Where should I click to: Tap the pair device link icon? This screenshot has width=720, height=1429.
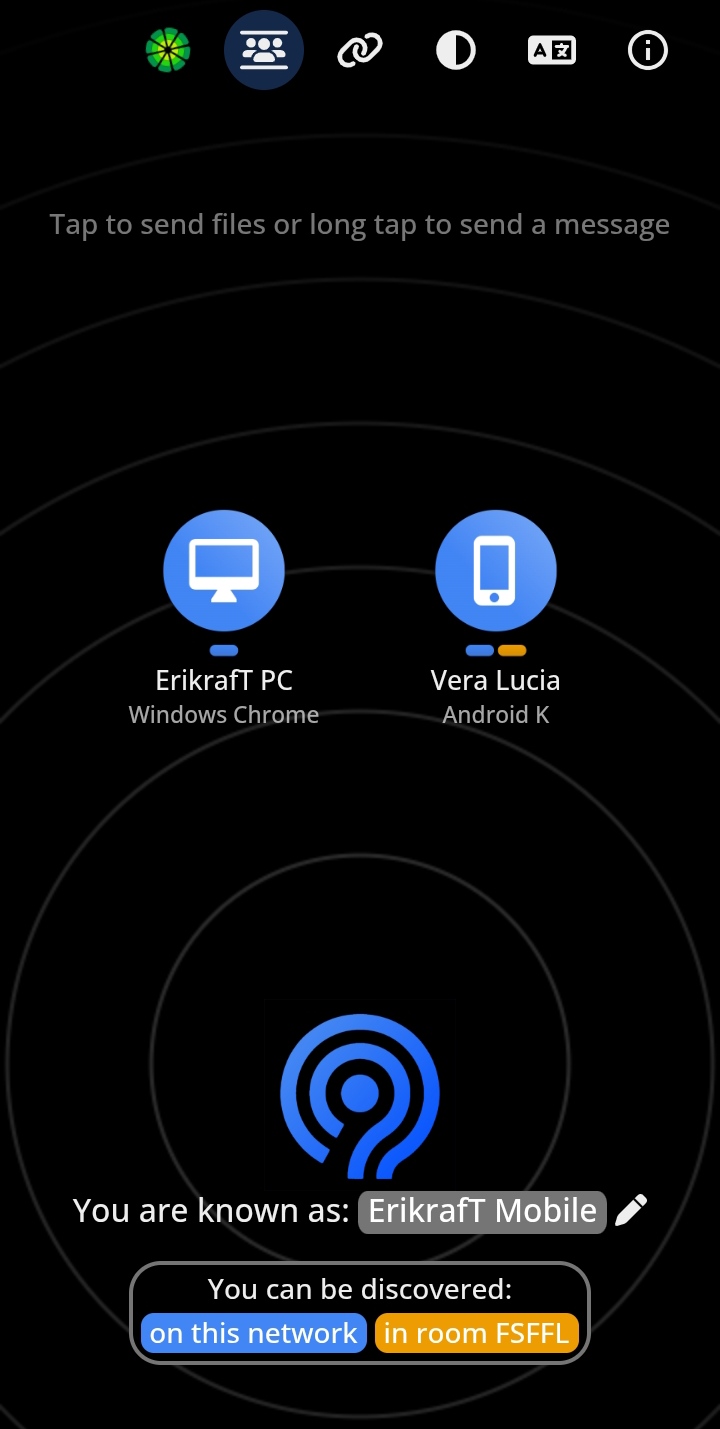click(x=360, y=50)
